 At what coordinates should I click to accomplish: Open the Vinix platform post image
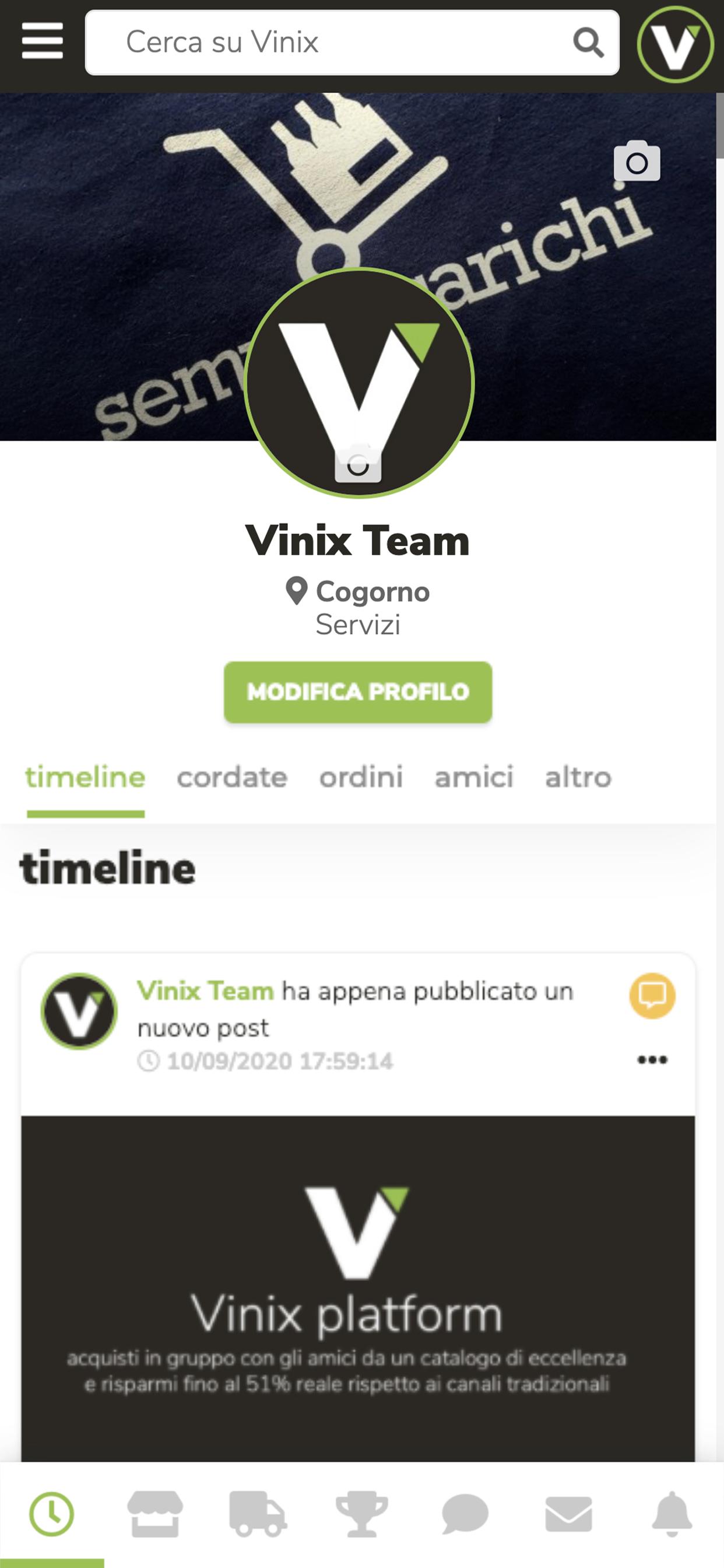pyautogui.click(x=358, y=1289)
